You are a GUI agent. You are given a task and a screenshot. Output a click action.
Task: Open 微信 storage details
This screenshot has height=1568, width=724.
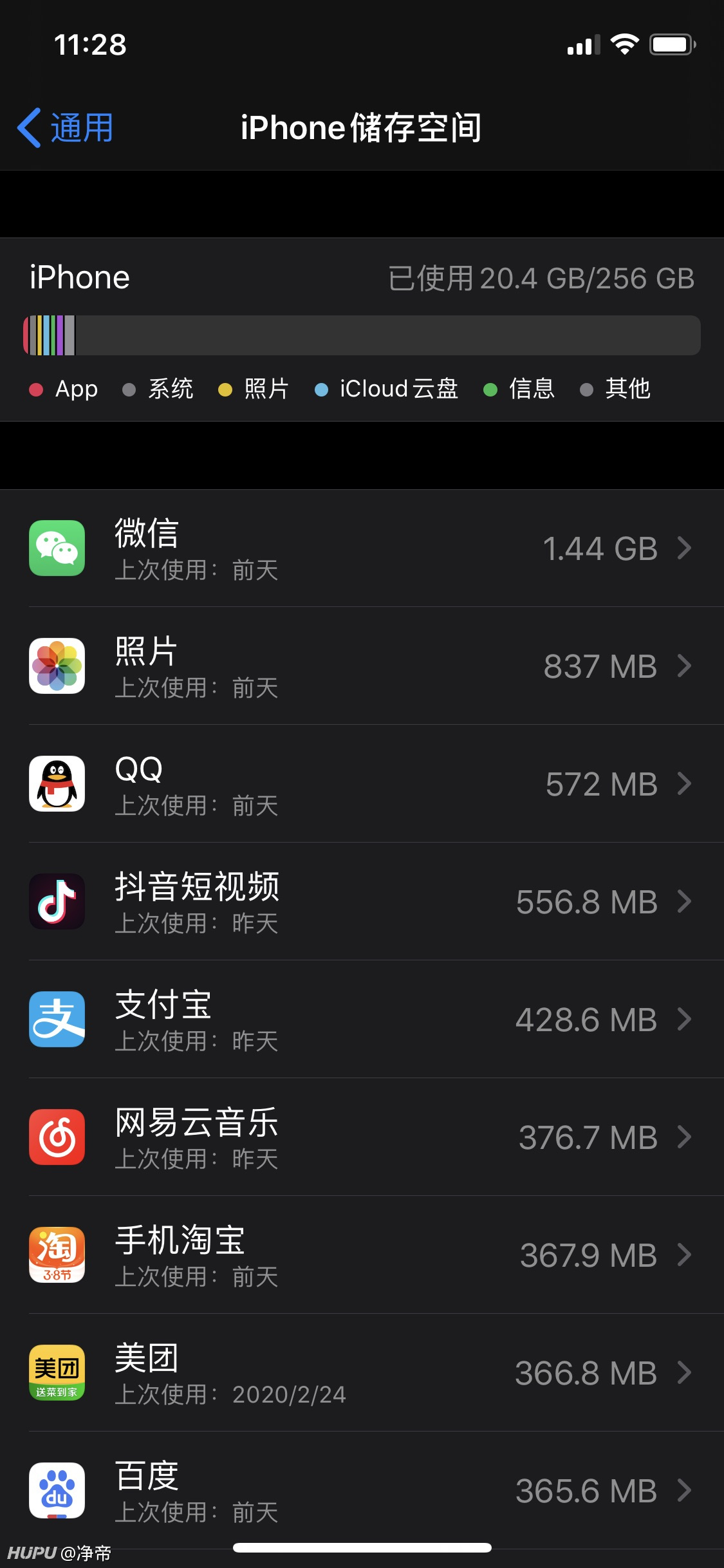[x=362, y=548]
